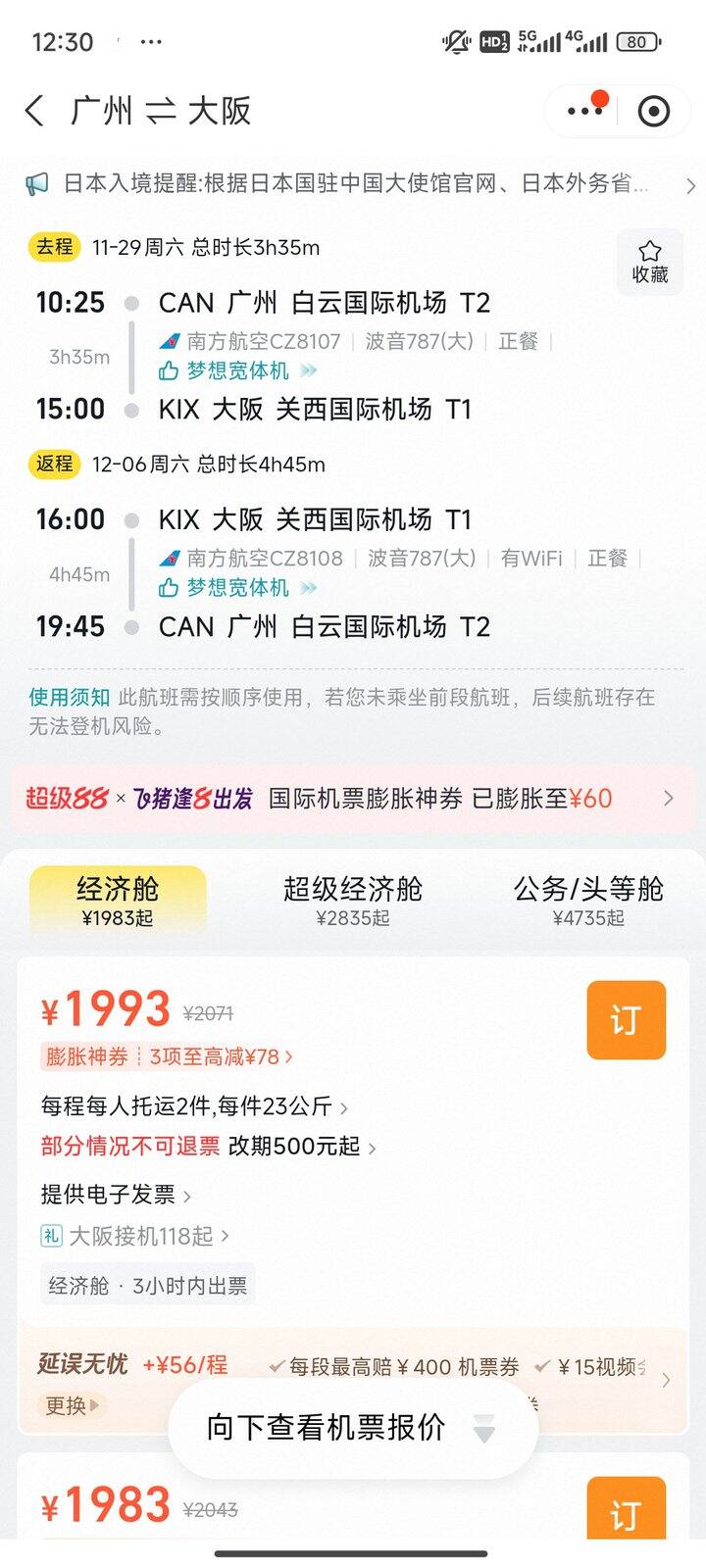View 梦想宽体机 details for flight CZ8107

238,370
